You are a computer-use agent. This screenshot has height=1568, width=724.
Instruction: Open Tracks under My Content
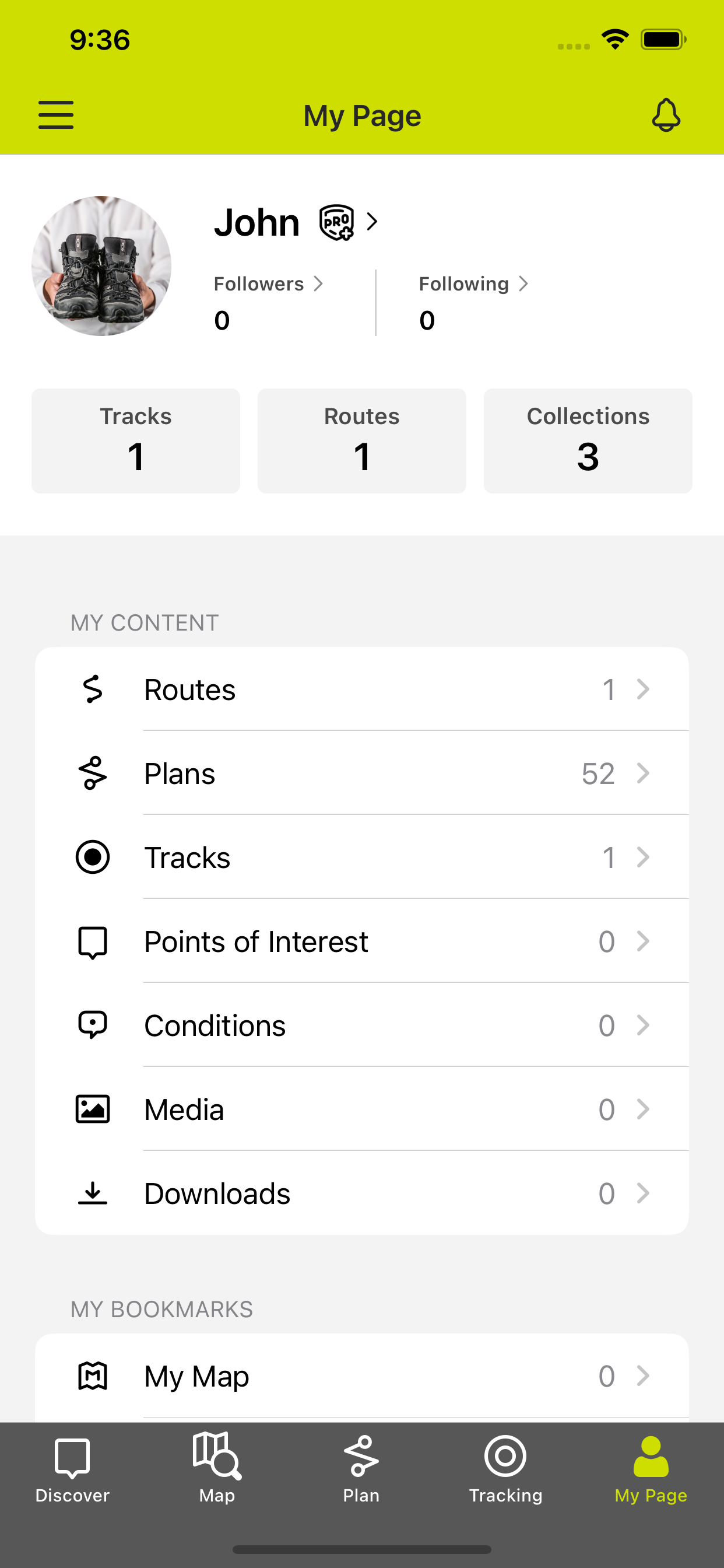(x=362, y=857)
